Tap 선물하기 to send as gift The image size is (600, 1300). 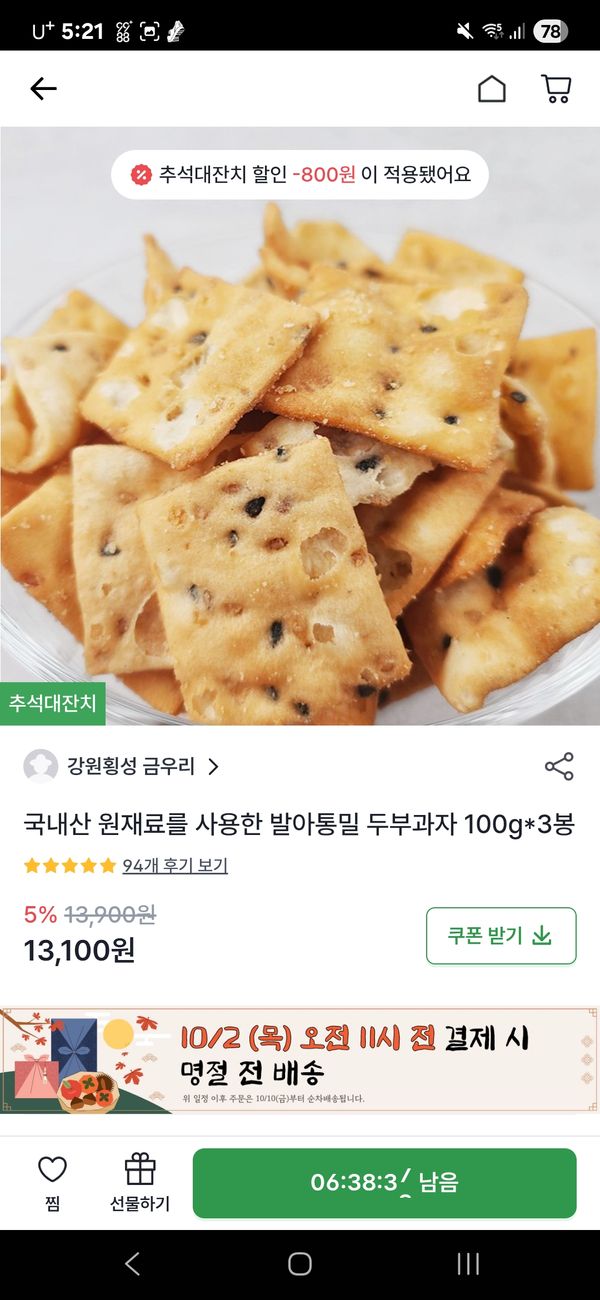tap(140, 1182)
